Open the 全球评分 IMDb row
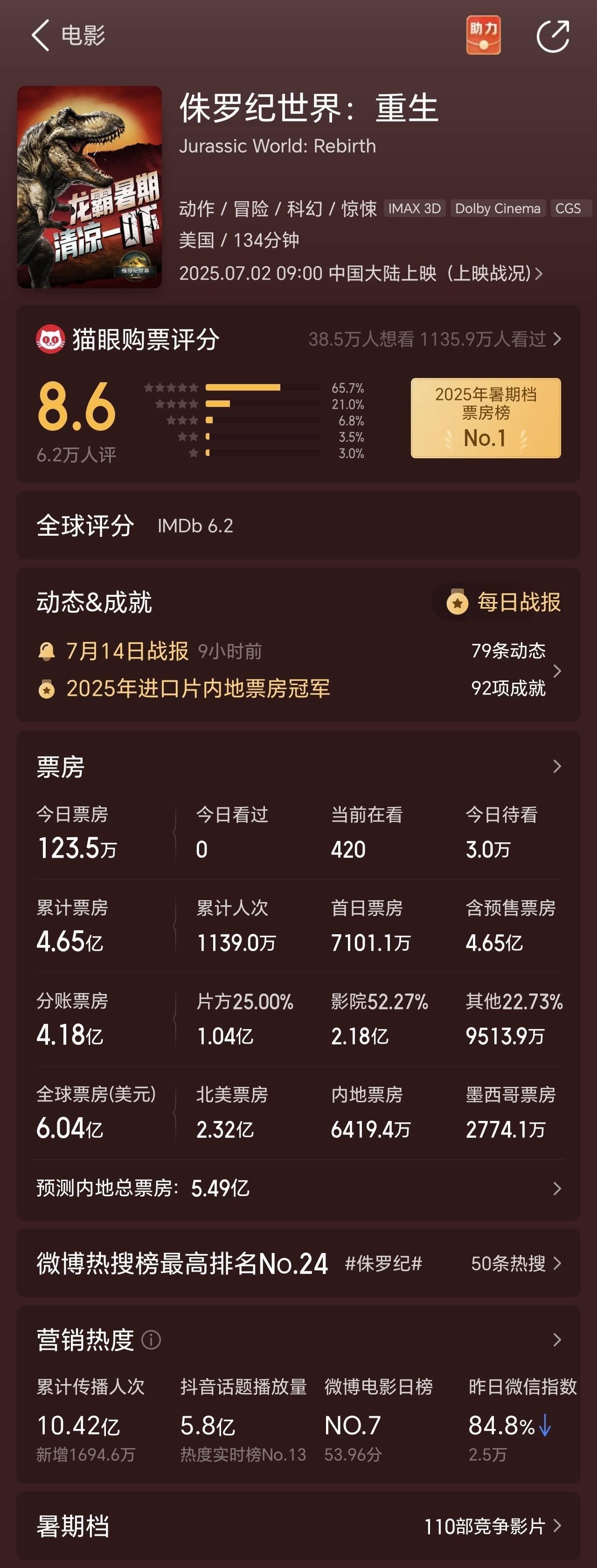597x1568 pixels. pyautogui.click(x=298, y=525)
